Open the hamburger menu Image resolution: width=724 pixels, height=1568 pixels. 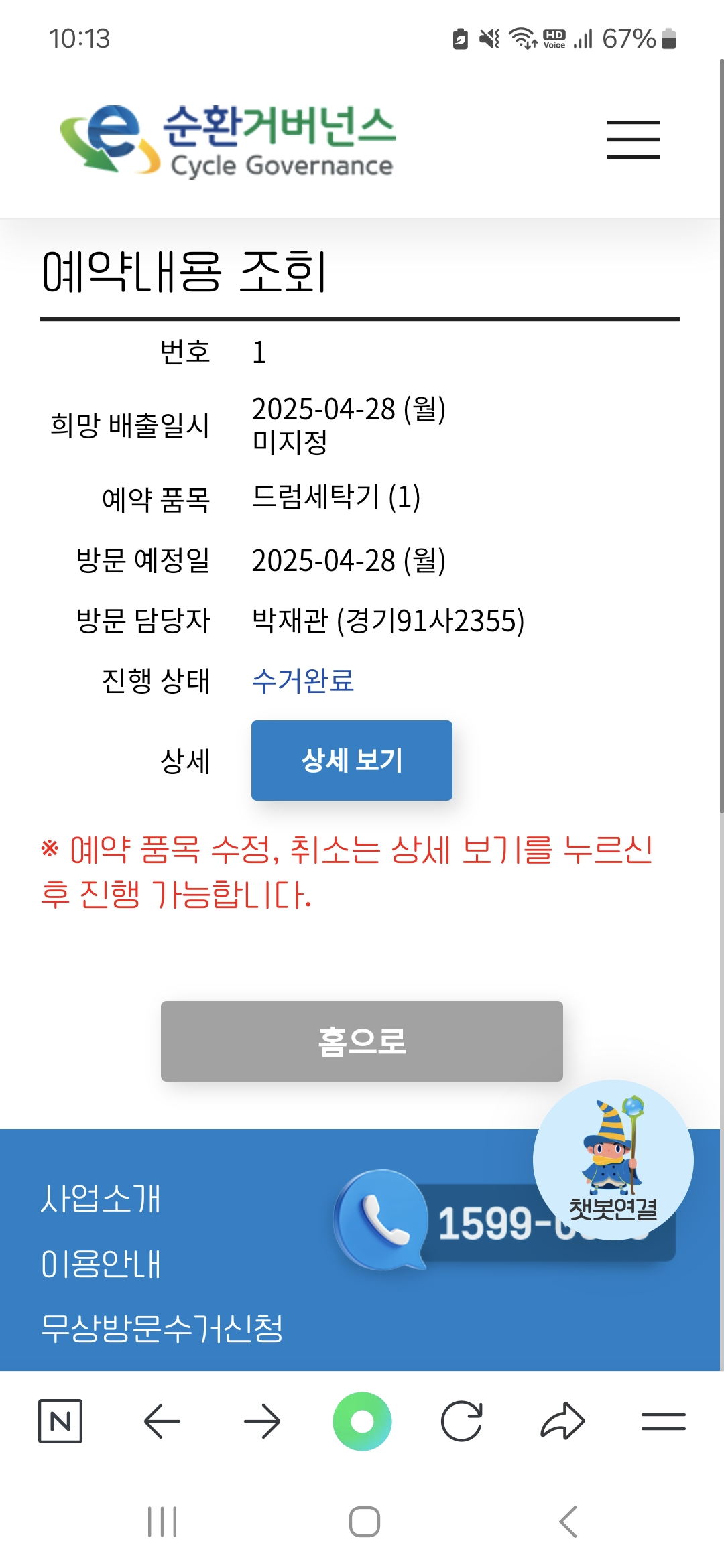[633, 139]
